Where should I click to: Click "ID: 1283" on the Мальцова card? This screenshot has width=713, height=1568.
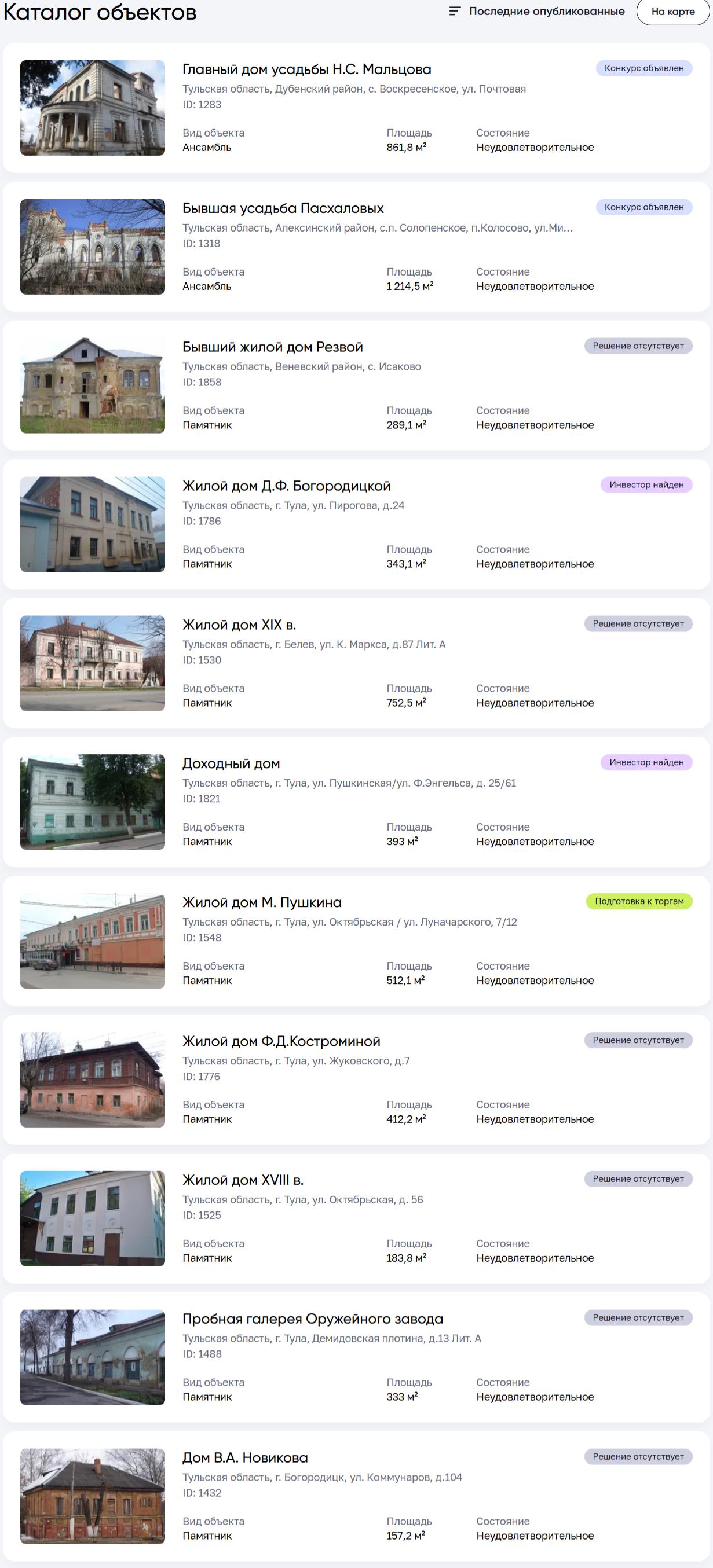tap(202, 105)
